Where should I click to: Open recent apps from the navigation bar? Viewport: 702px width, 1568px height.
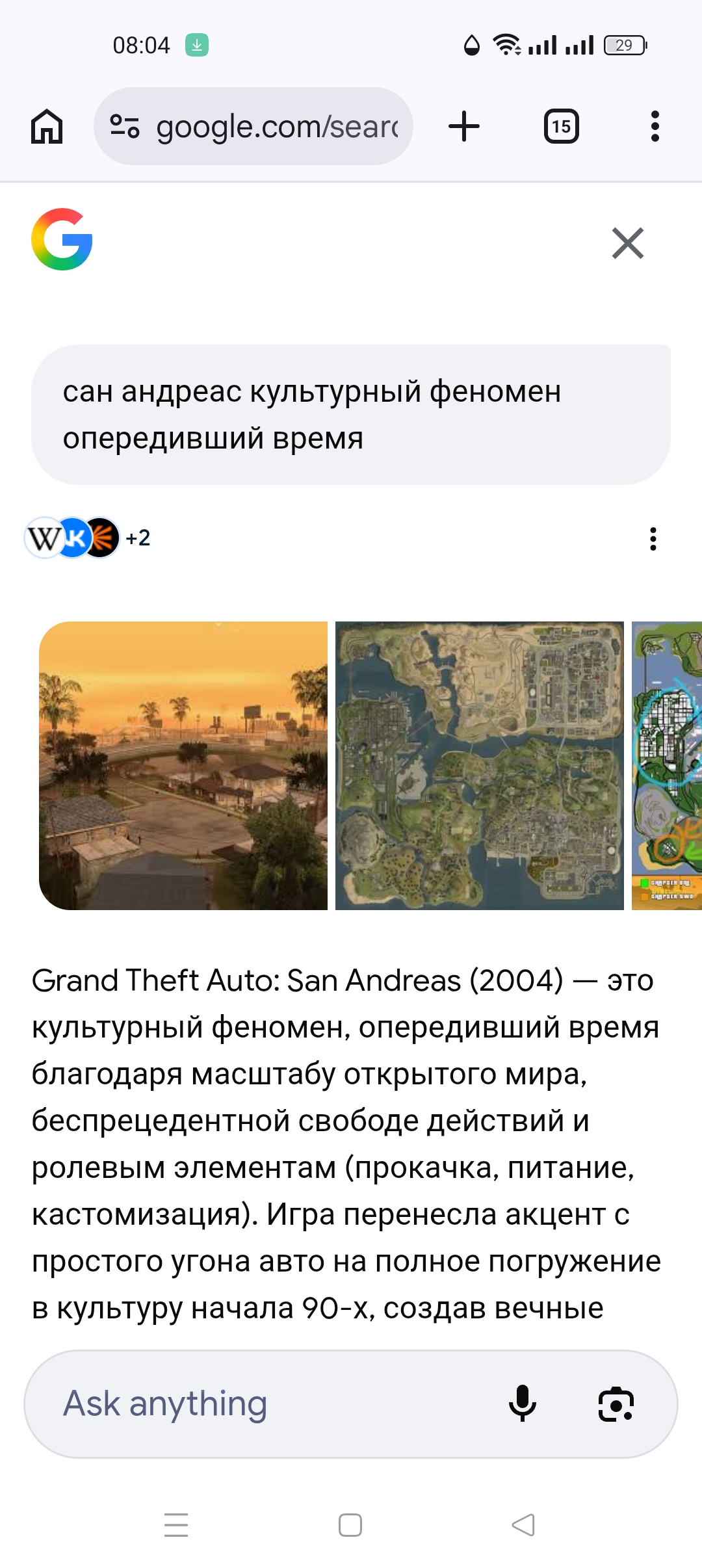point(176,1524)
